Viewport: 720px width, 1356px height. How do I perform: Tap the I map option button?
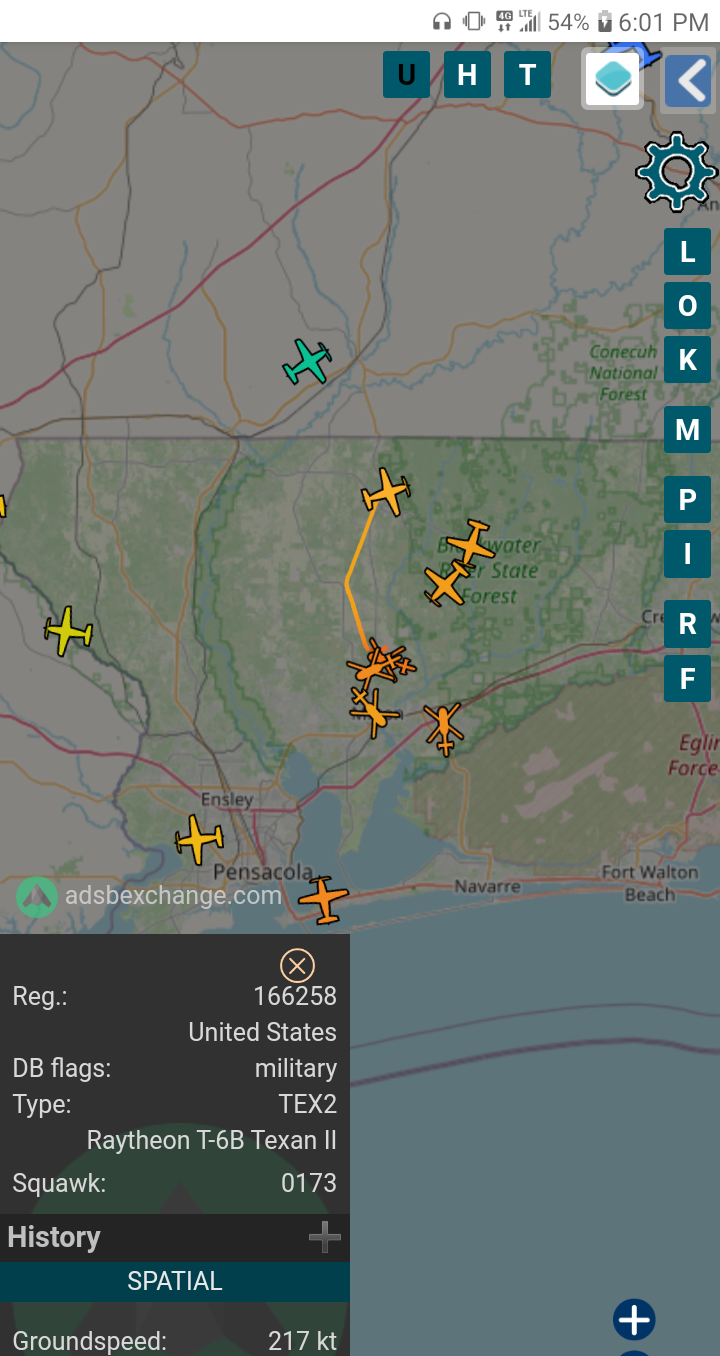pyautogui.click(x=687, y=554)
